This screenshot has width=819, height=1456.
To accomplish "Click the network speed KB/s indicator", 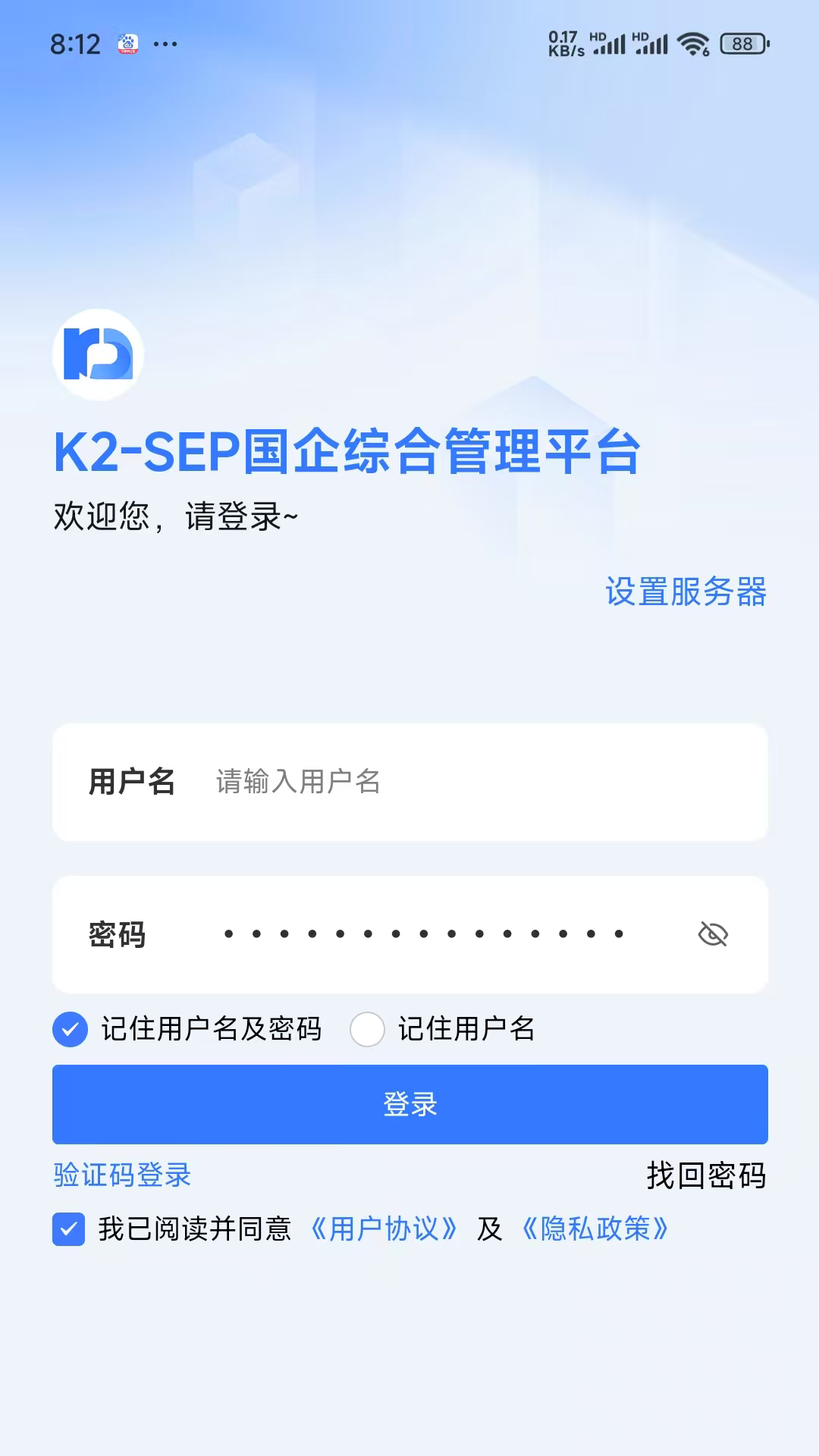I will tap(563, 44).
